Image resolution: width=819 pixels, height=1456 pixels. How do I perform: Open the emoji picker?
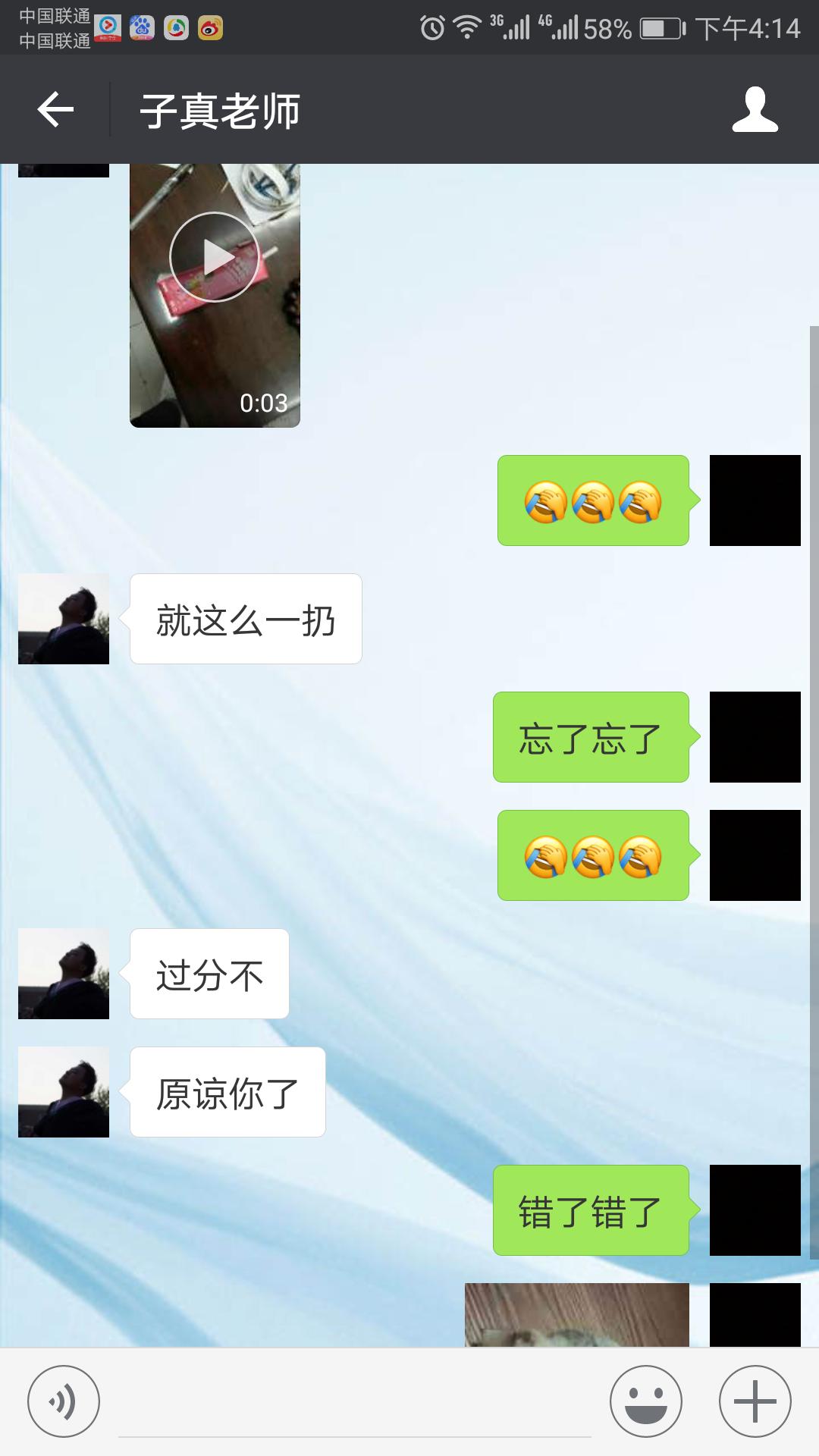click(x=645, y=1401)
